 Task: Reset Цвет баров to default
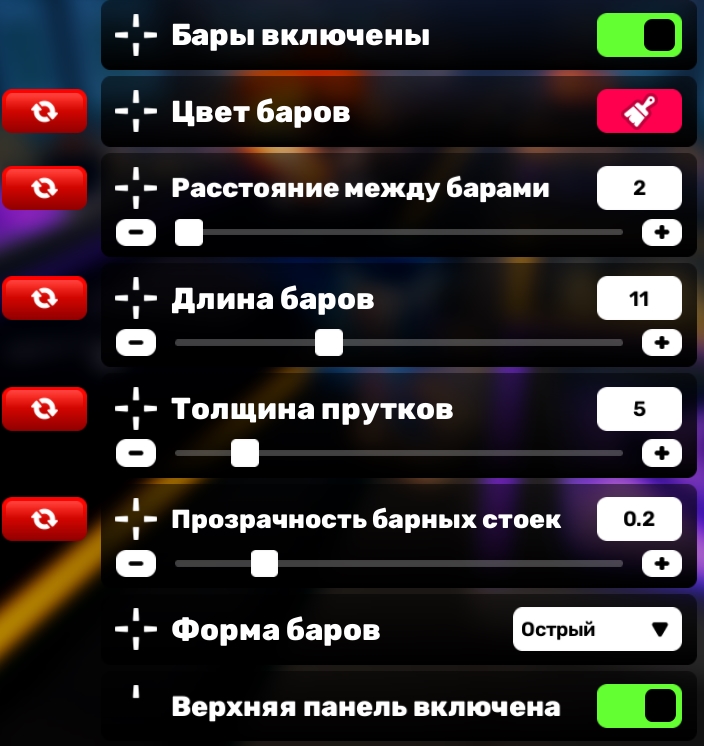(x=44, y=112)
